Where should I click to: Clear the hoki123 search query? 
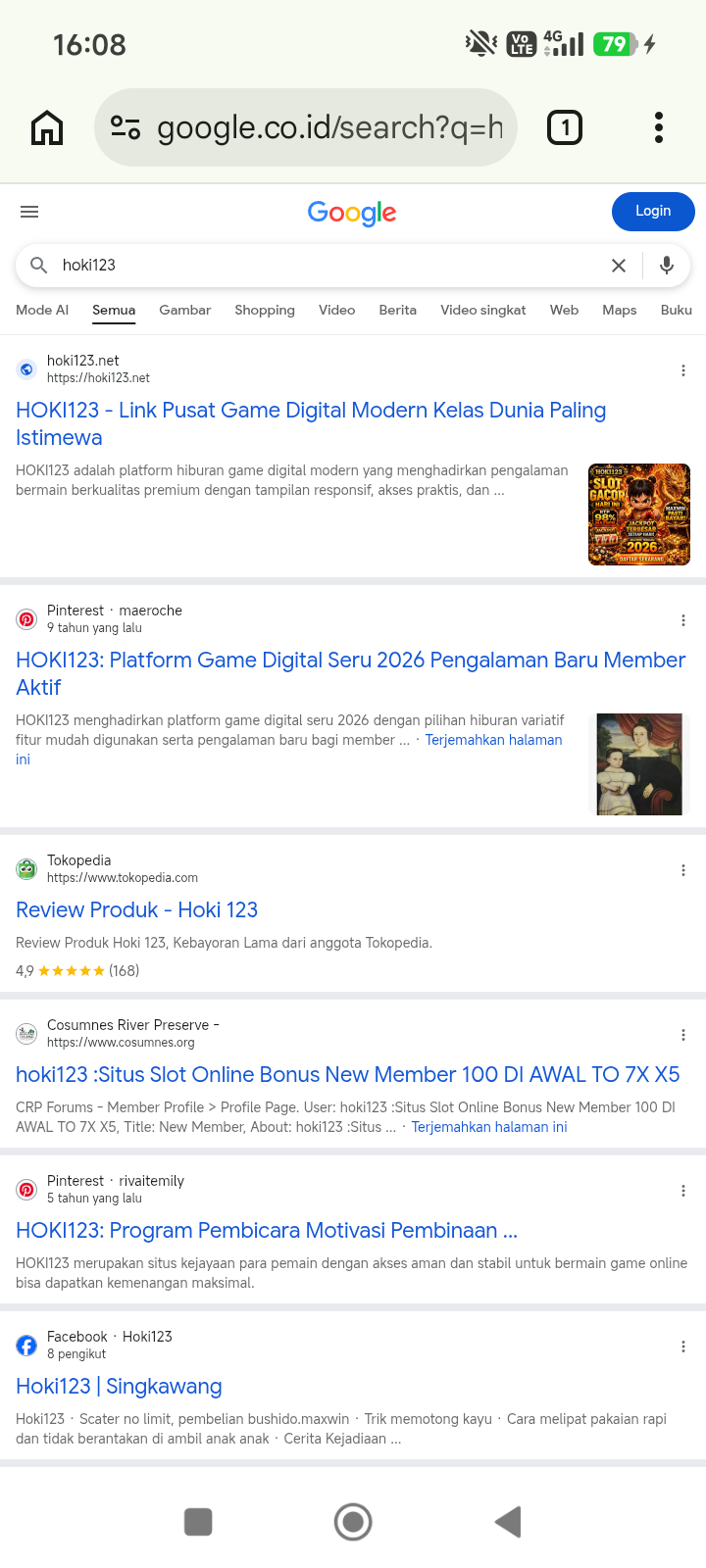tap(619, 266)
